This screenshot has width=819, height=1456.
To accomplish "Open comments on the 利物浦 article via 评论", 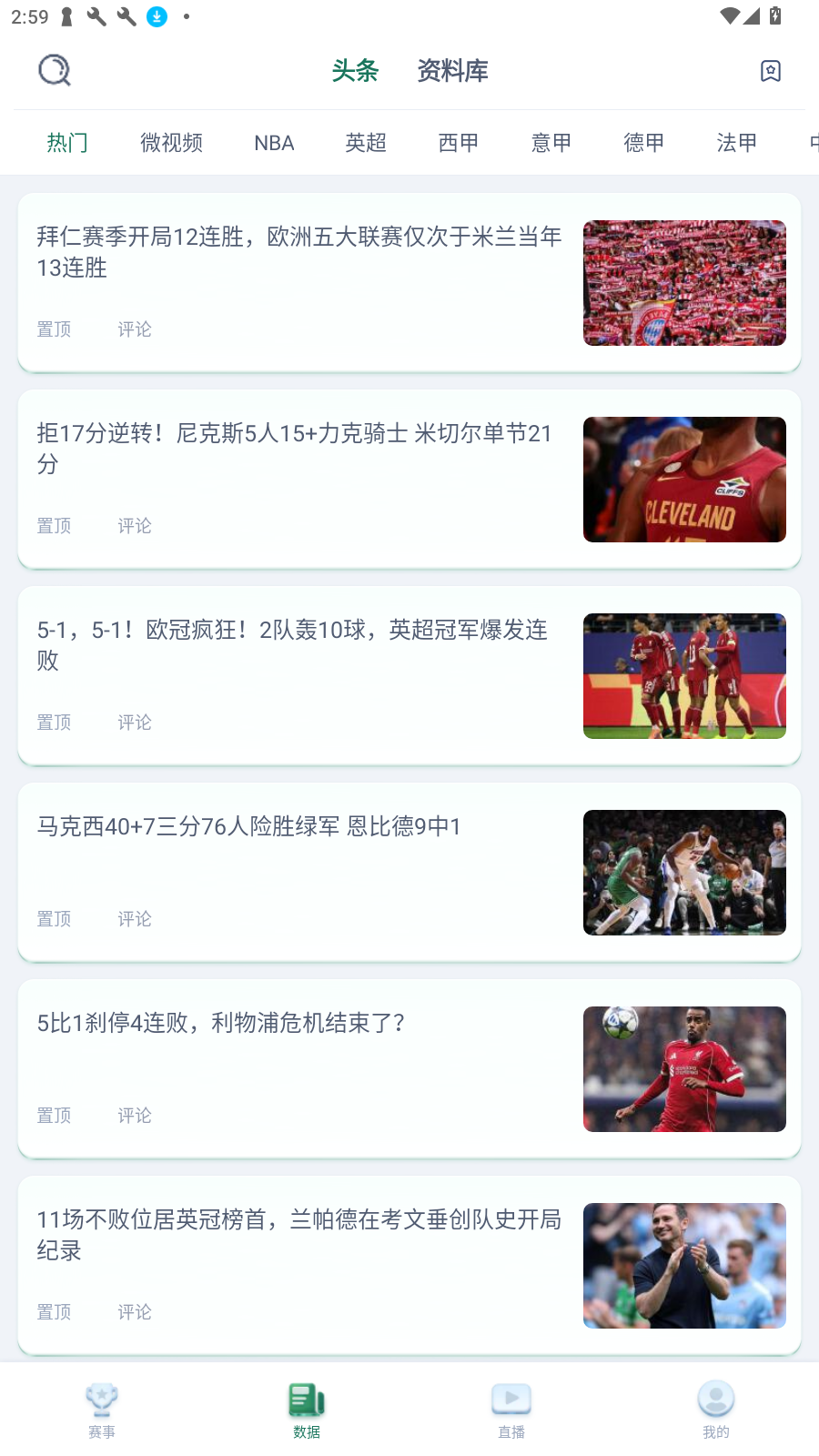I will [134, 1115].
